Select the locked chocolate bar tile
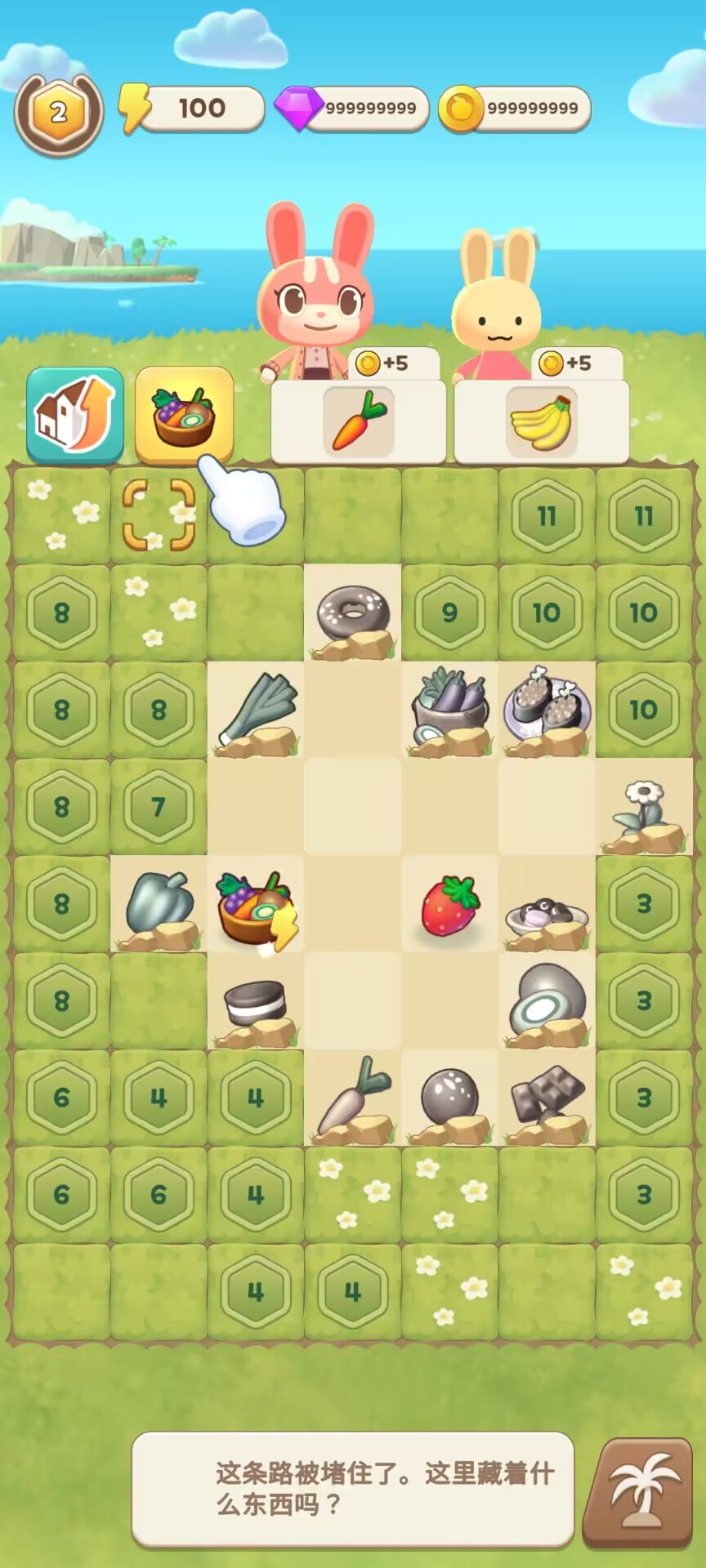This screenshot has height=1568, width=706. [x=547, y=1098]
